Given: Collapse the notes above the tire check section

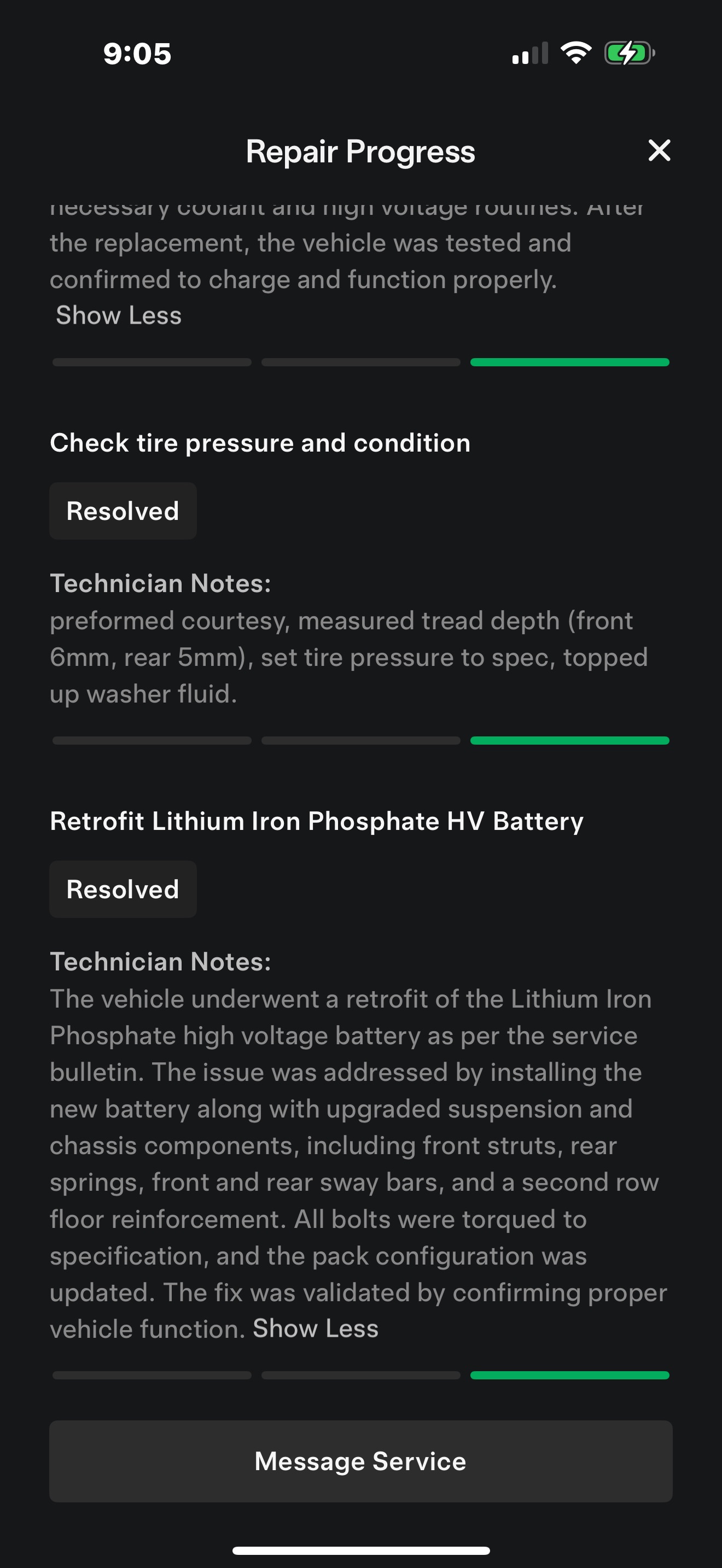Looking at the screenshot, I should 119,315.
